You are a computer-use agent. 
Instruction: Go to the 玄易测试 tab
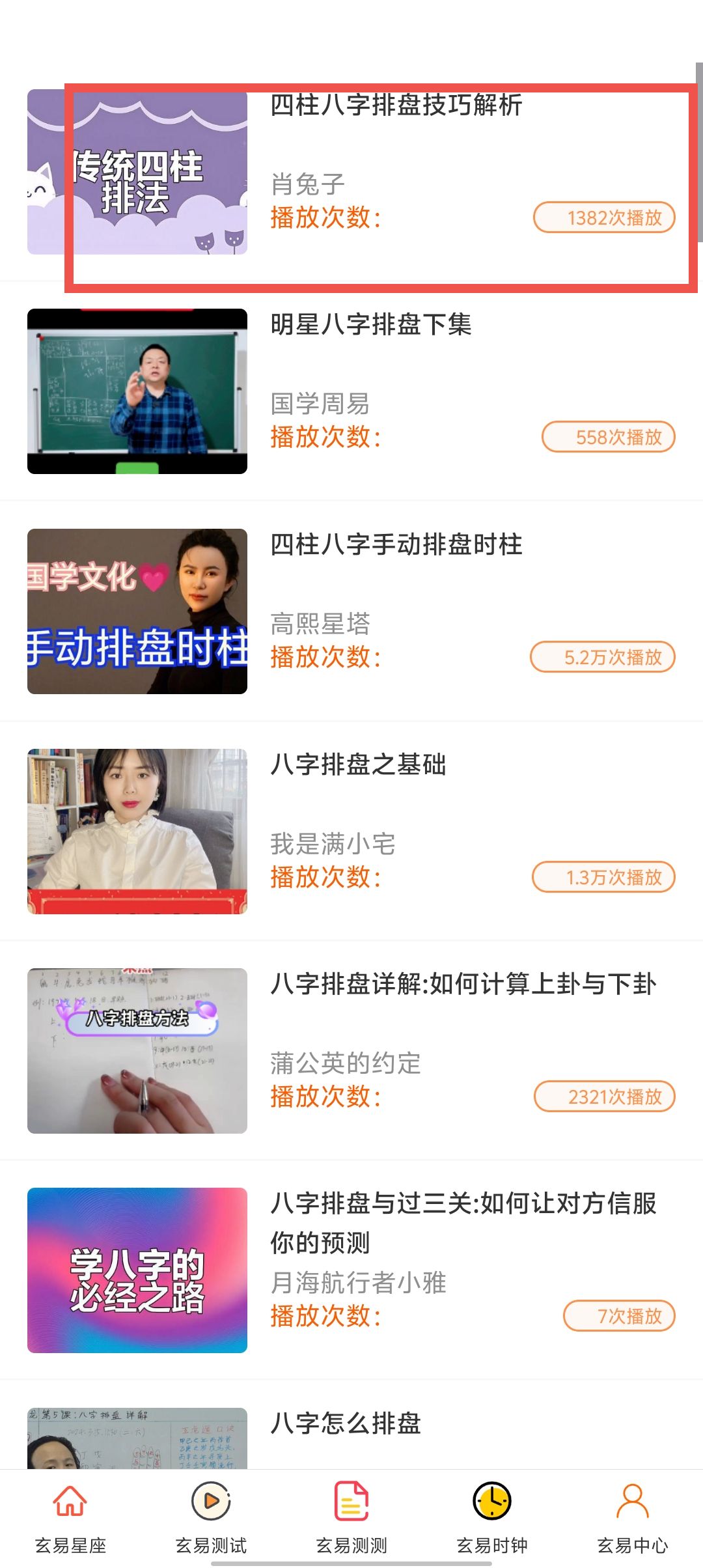pos(211,1516)
